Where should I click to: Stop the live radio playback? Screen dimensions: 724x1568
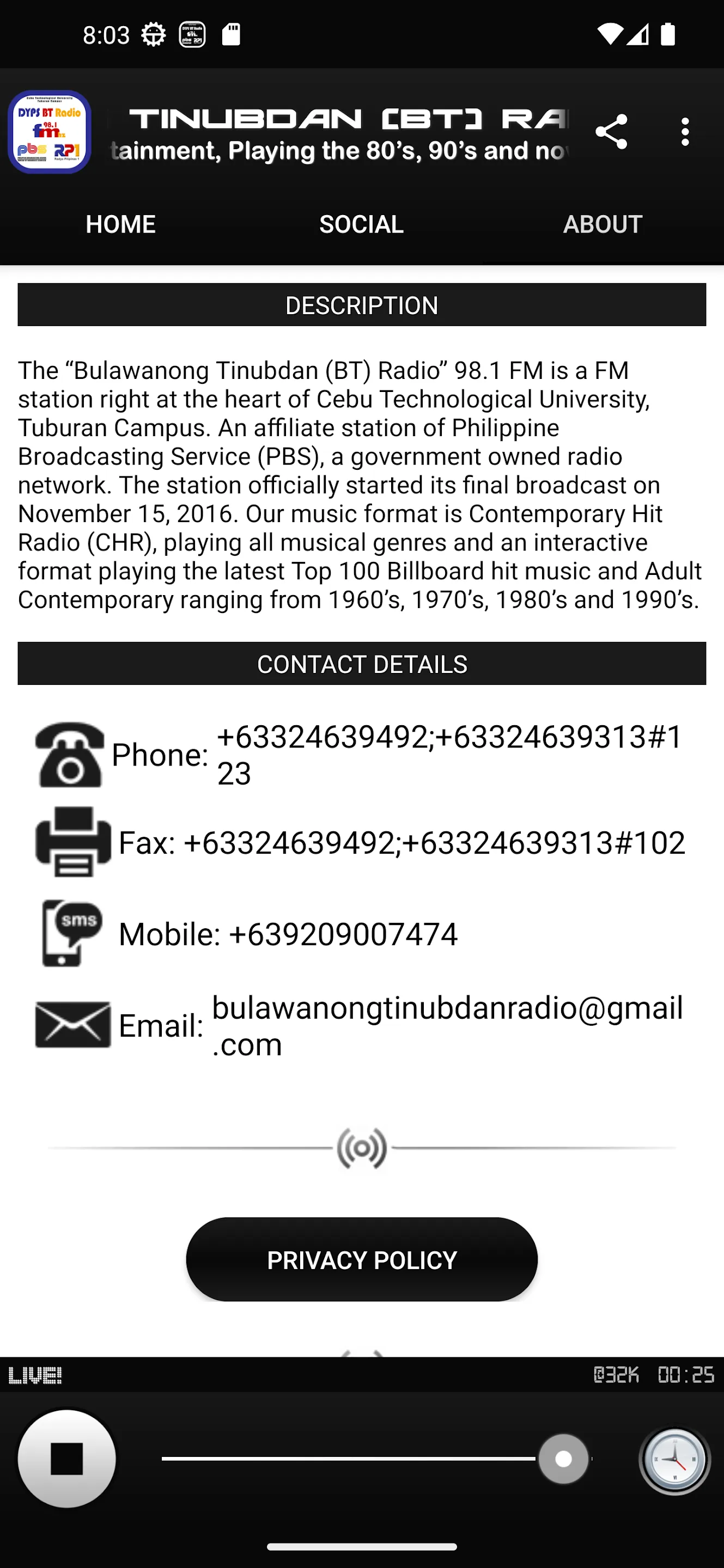coord(66,1459)
